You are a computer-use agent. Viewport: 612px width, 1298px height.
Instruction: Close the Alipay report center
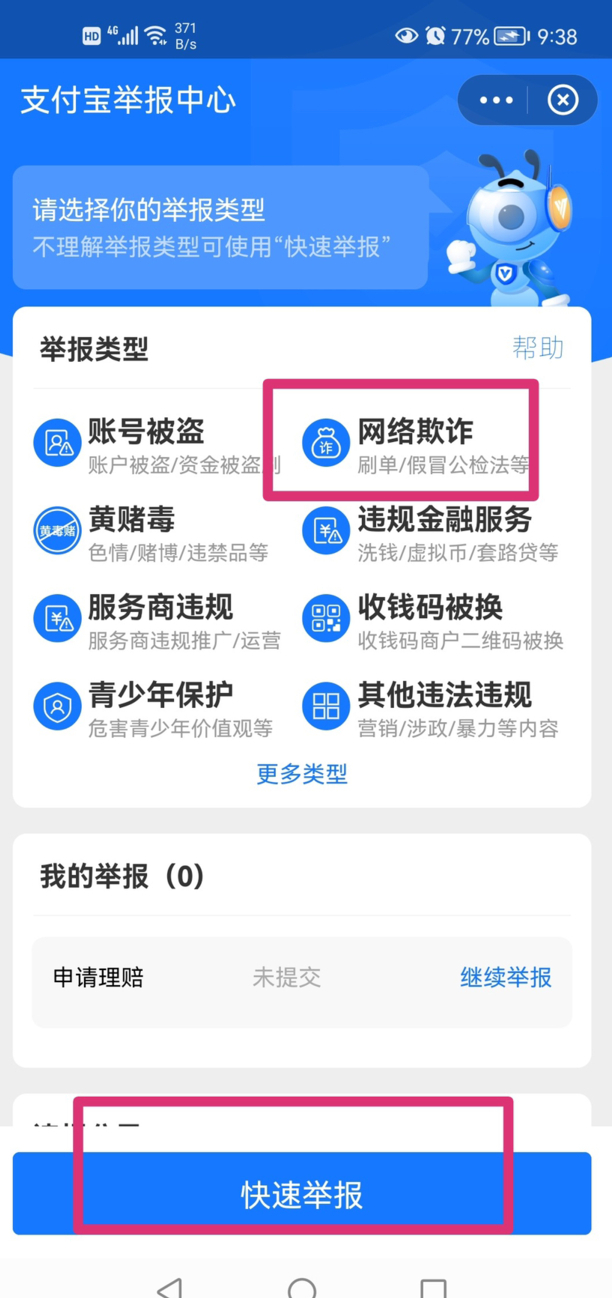(x=563, y=100)
